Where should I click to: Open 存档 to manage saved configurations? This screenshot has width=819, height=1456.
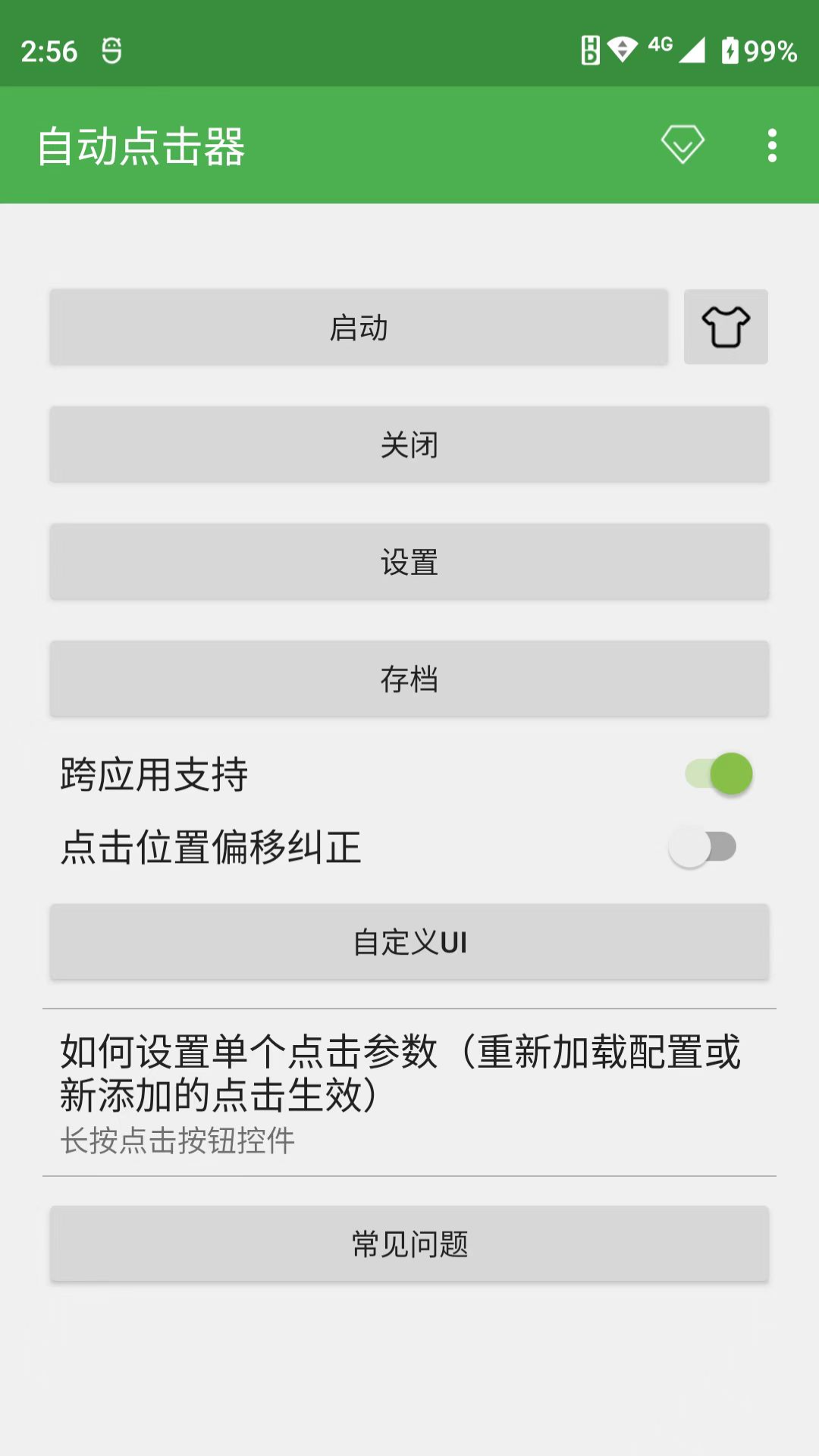click(409, 679)
